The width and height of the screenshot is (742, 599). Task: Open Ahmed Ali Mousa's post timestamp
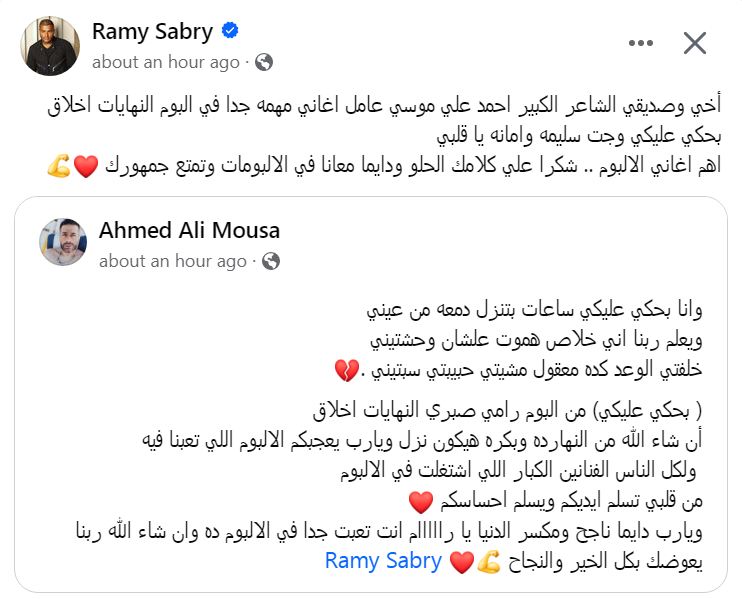pyautogui.click(x=172, y=261)
